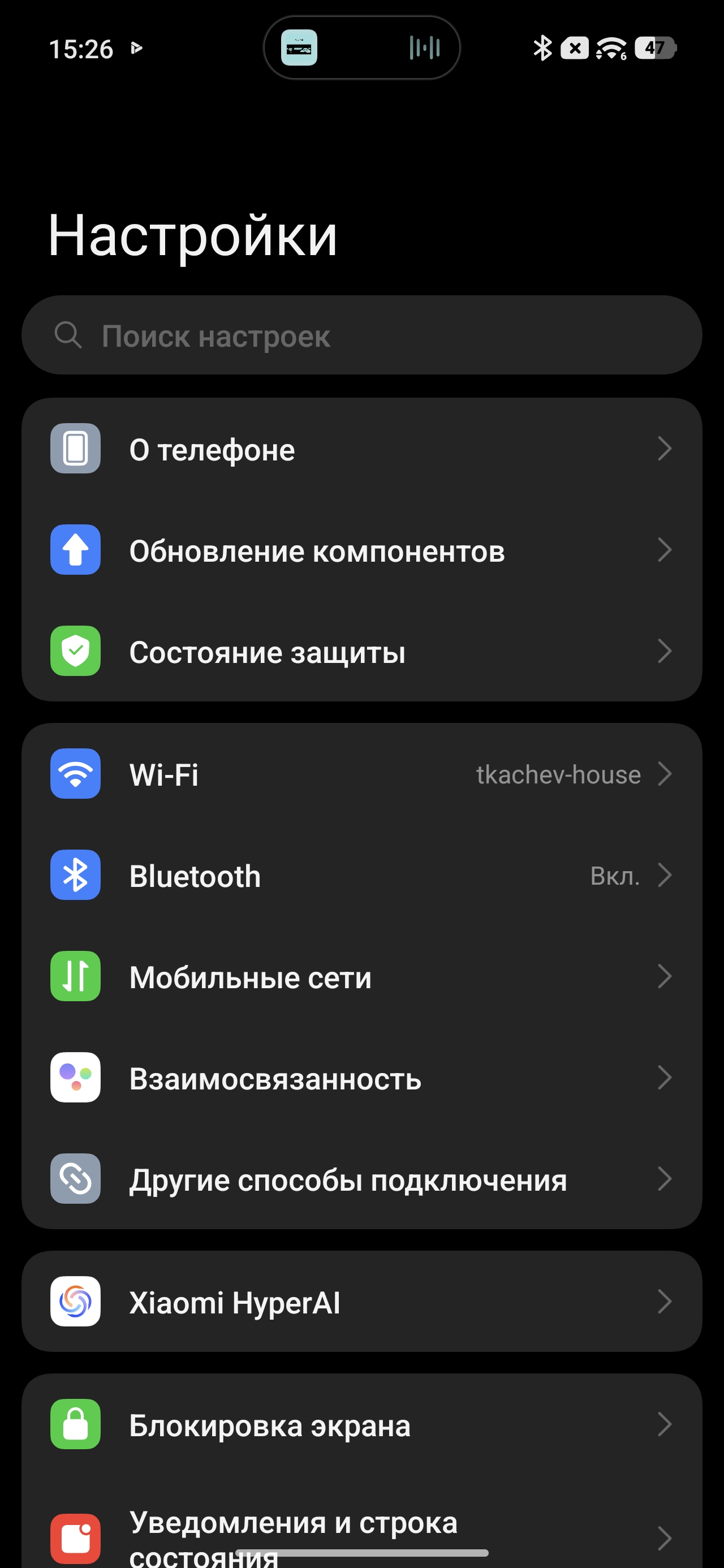Image resolution: width=724 pixels, height=1568 pixels.
Task: Tap the Поиск настроек search field
Action: (x=361, y=335)
